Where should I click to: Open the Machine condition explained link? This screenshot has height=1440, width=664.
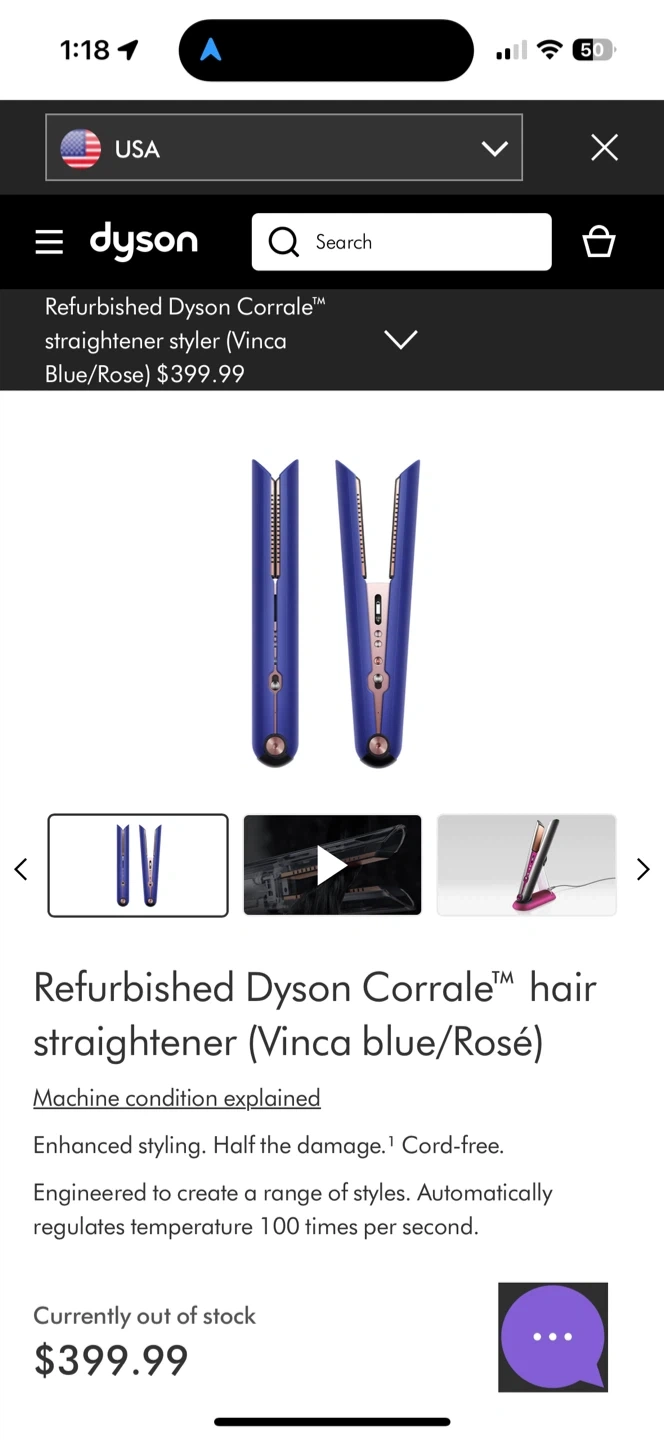pos(177,1098)
